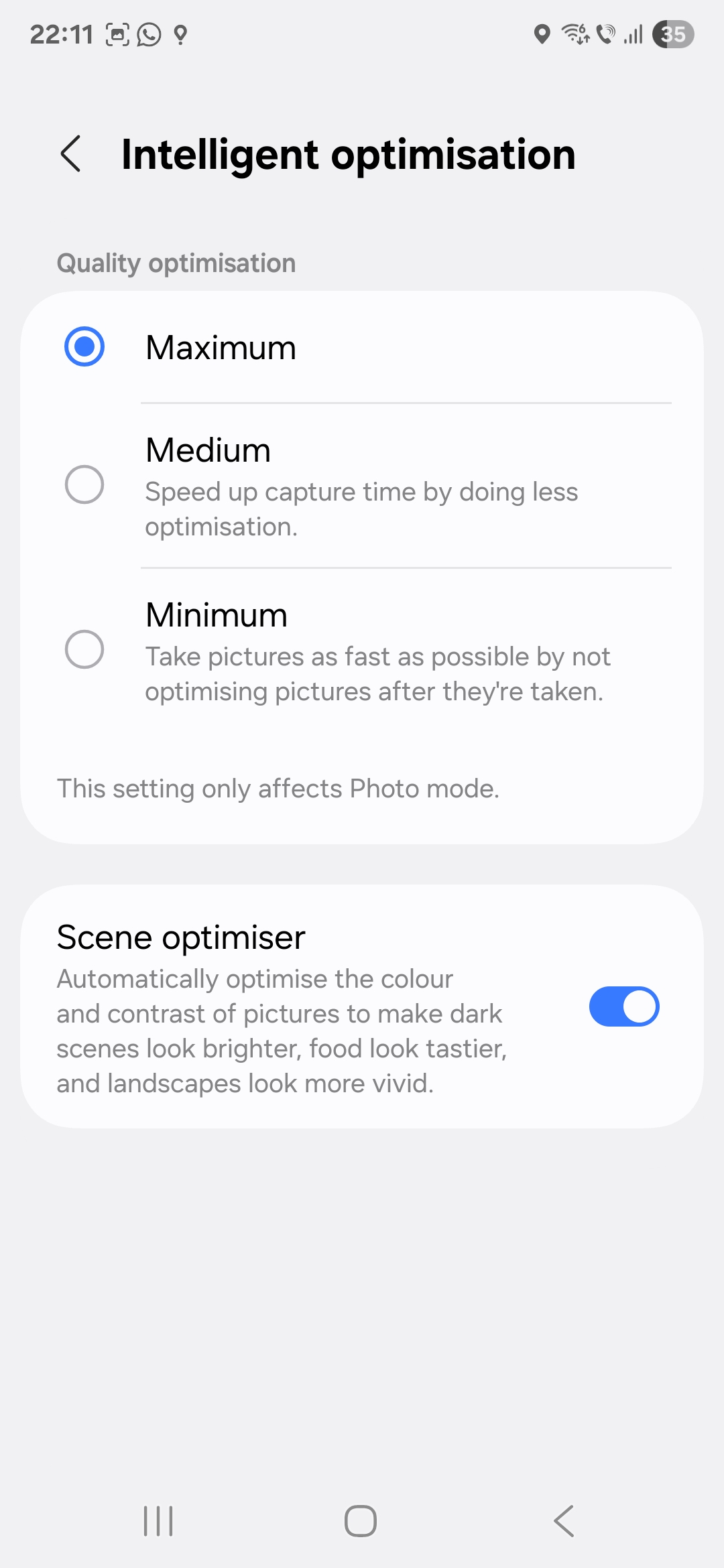Screen dimensions: 724x1568
Task: Go back from Intelligent optimisation
Action: click(x=71, y=154)
